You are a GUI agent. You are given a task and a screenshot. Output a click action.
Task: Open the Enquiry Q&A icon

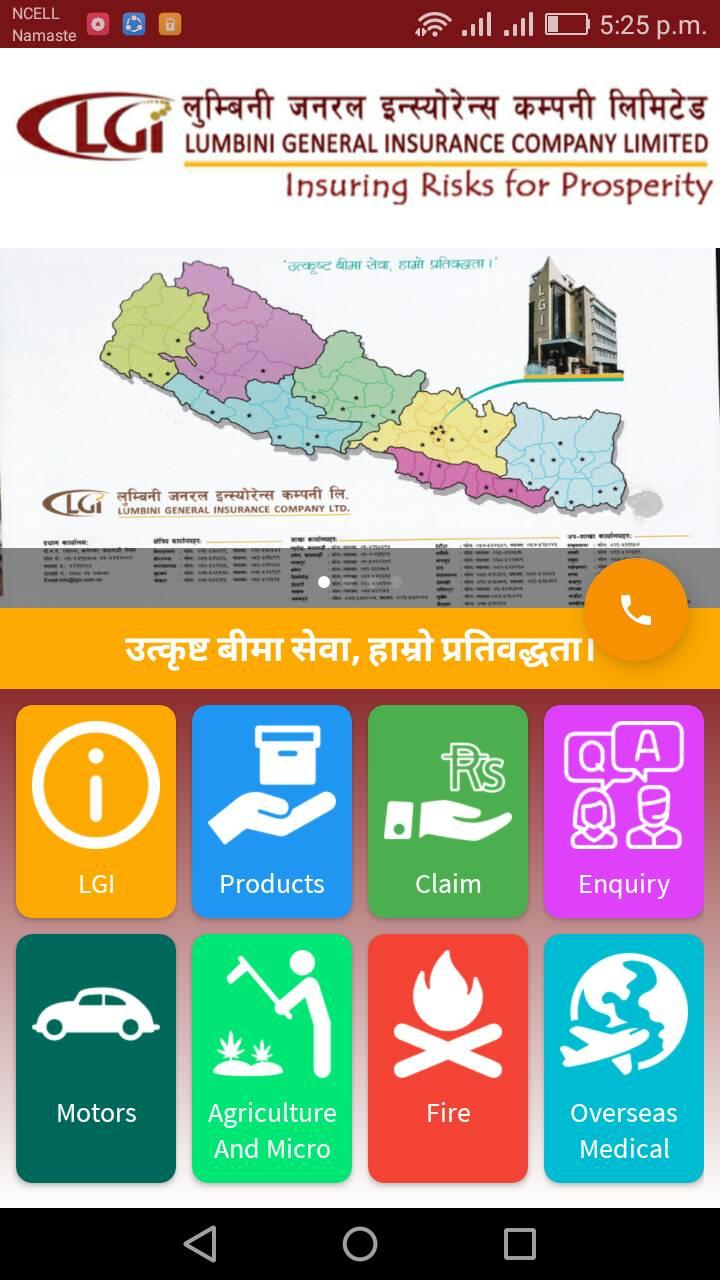[623, 783]
